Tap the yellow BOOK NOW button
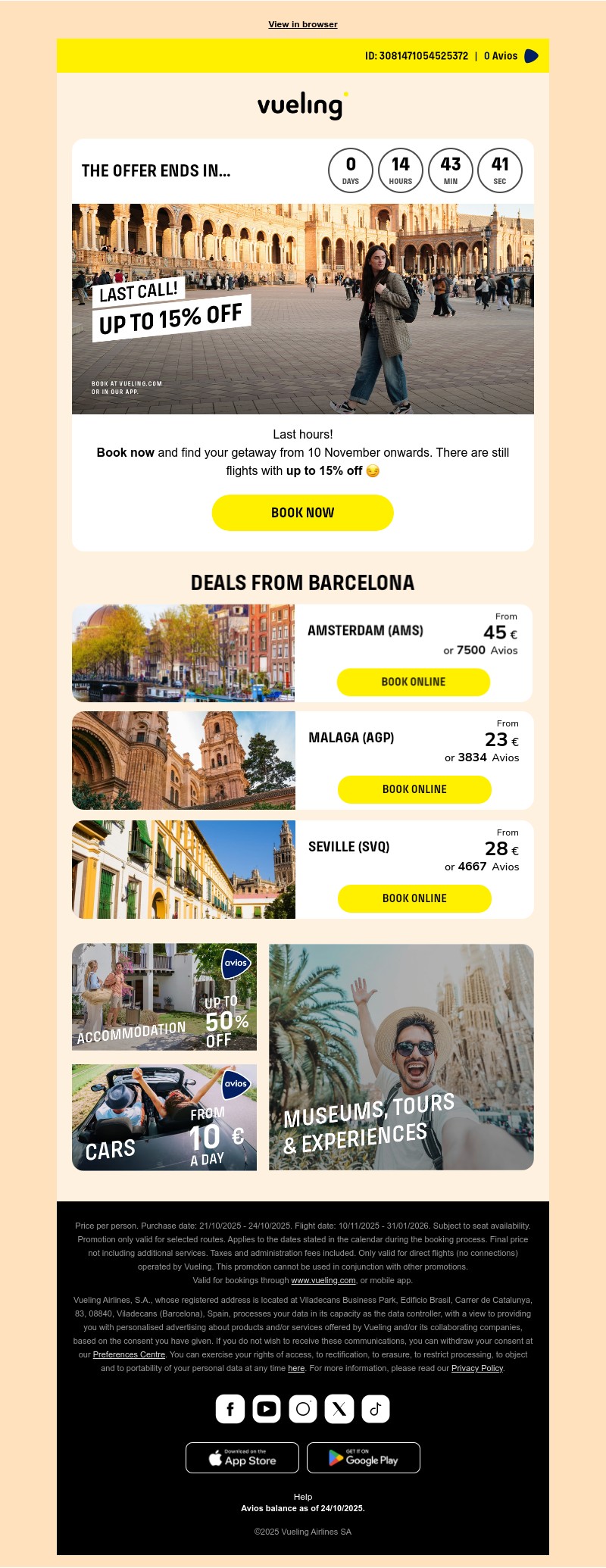Screen dimensions: 606x1568 pos(302,513)
